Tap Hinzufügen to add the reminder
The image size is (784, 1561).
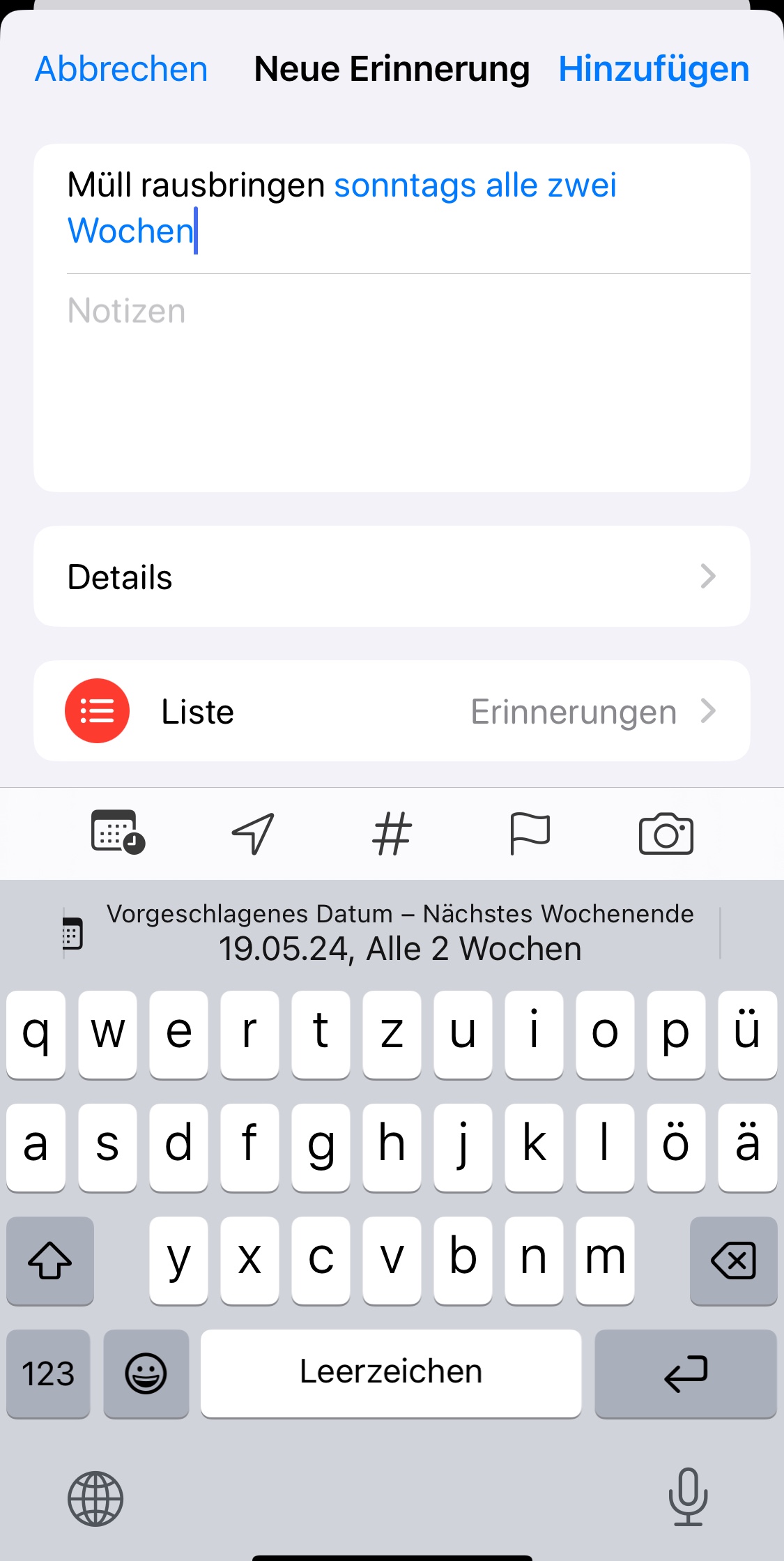point(654,69)
